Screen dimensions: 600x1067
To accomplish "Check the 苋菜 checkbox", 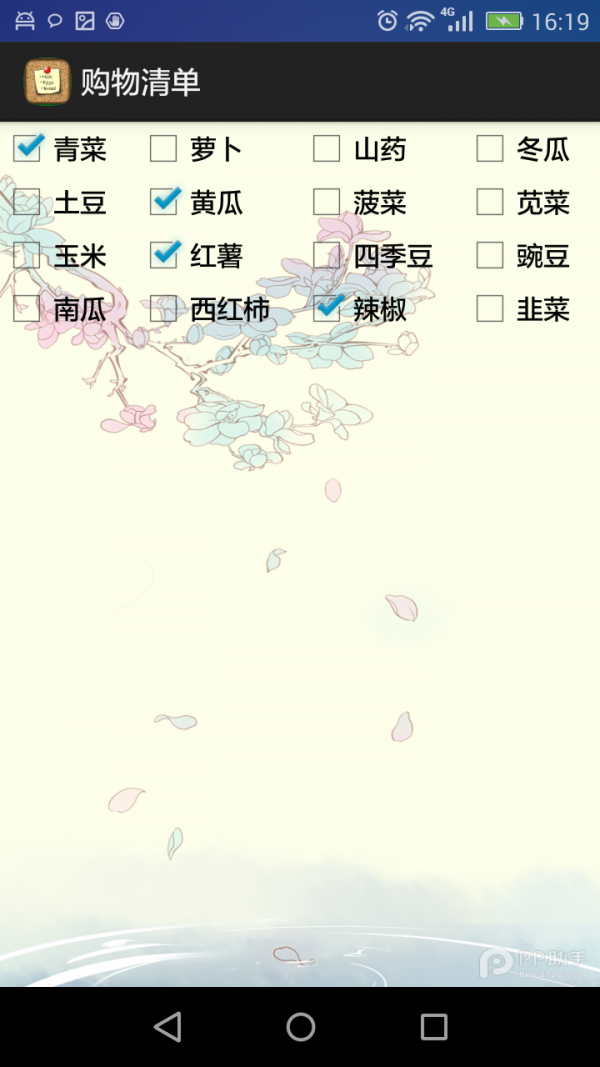I will [x=490, y=203].
